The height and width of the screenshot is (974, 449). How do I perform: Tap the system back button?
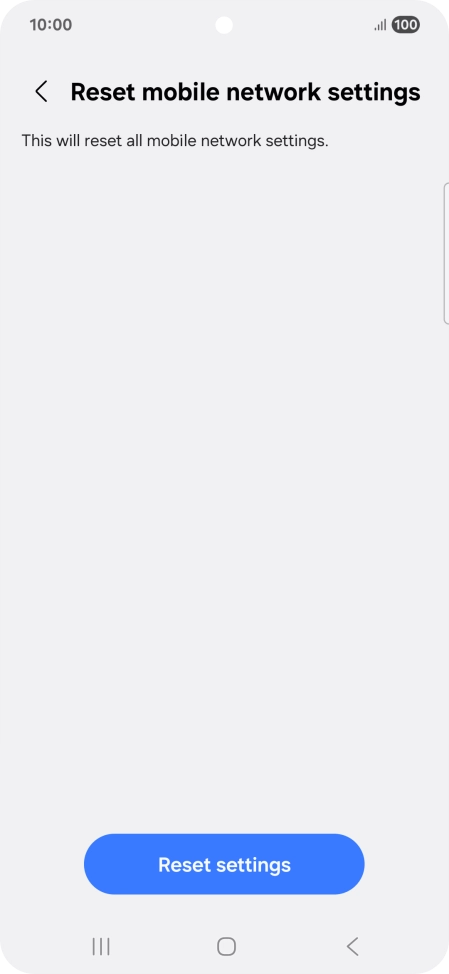pos(352,947)
